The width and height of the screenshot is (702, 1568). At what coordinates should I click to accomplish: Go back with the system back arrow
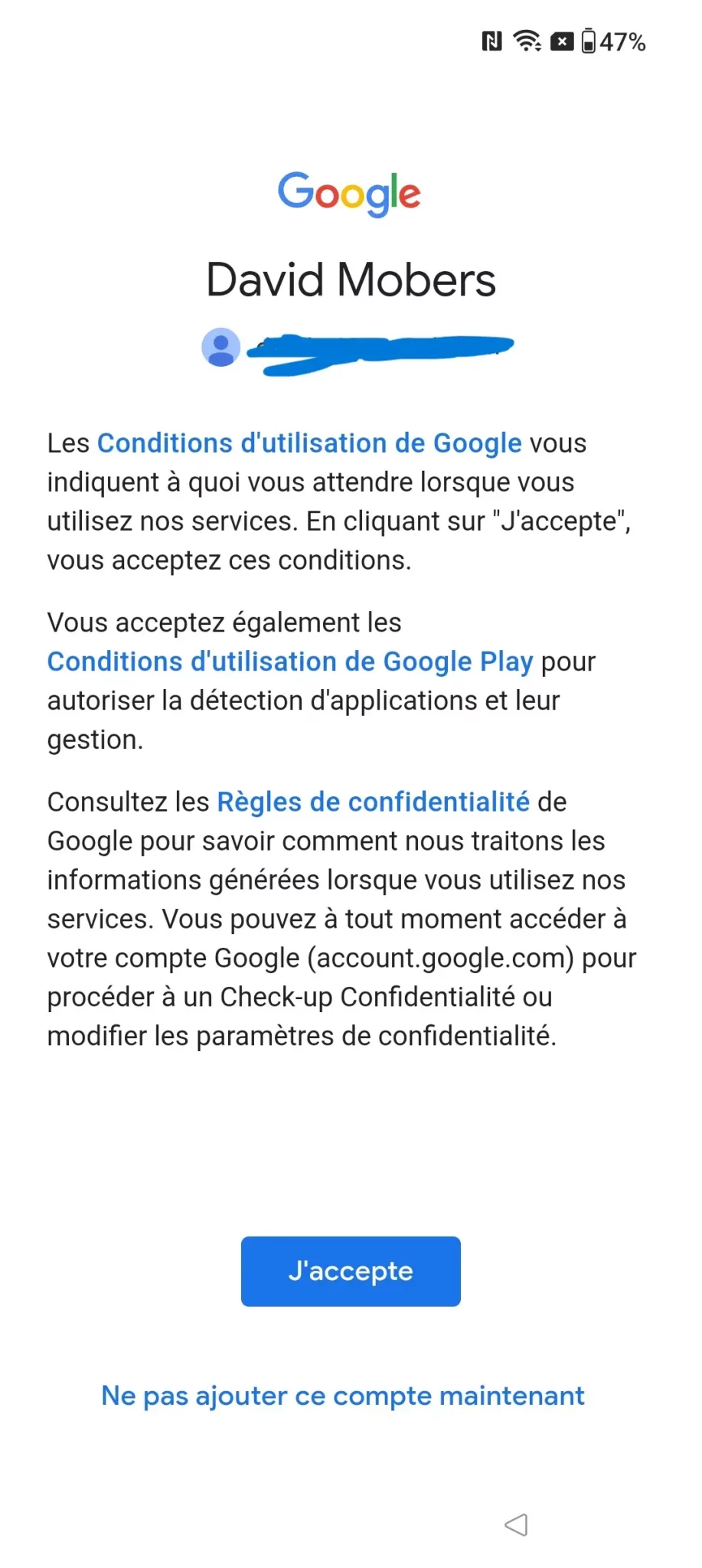[x=516, y=1524]
